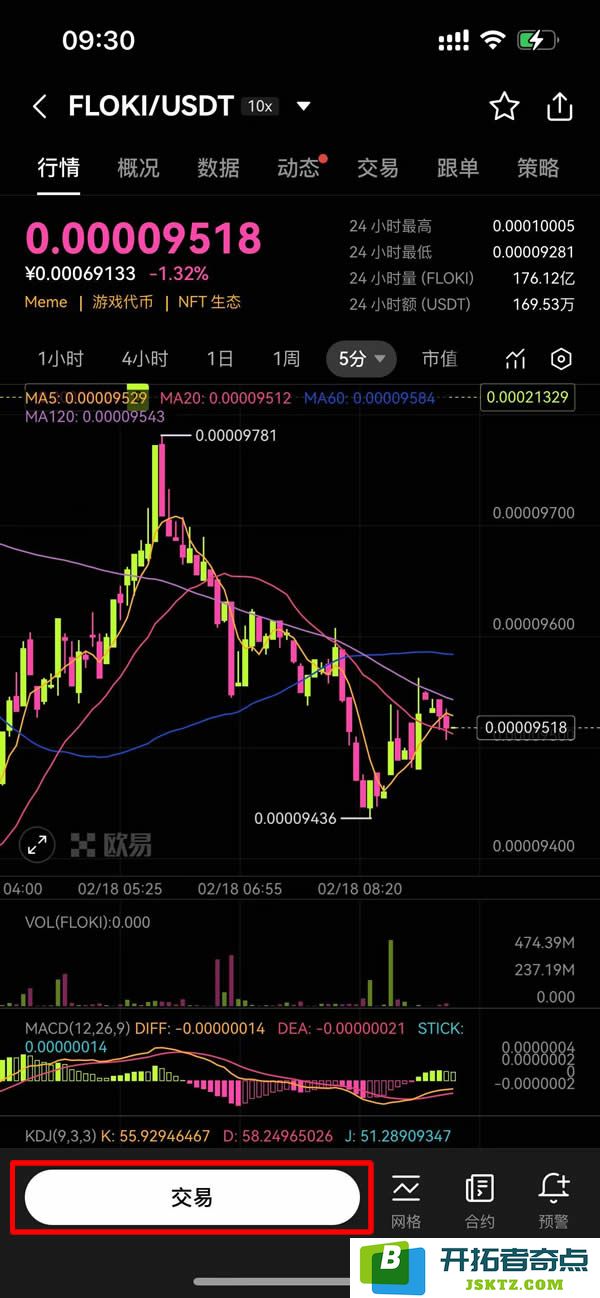Add FLOKI/USDT to favorites with the star
600x1298 pixels.
[x=504, y=106]
